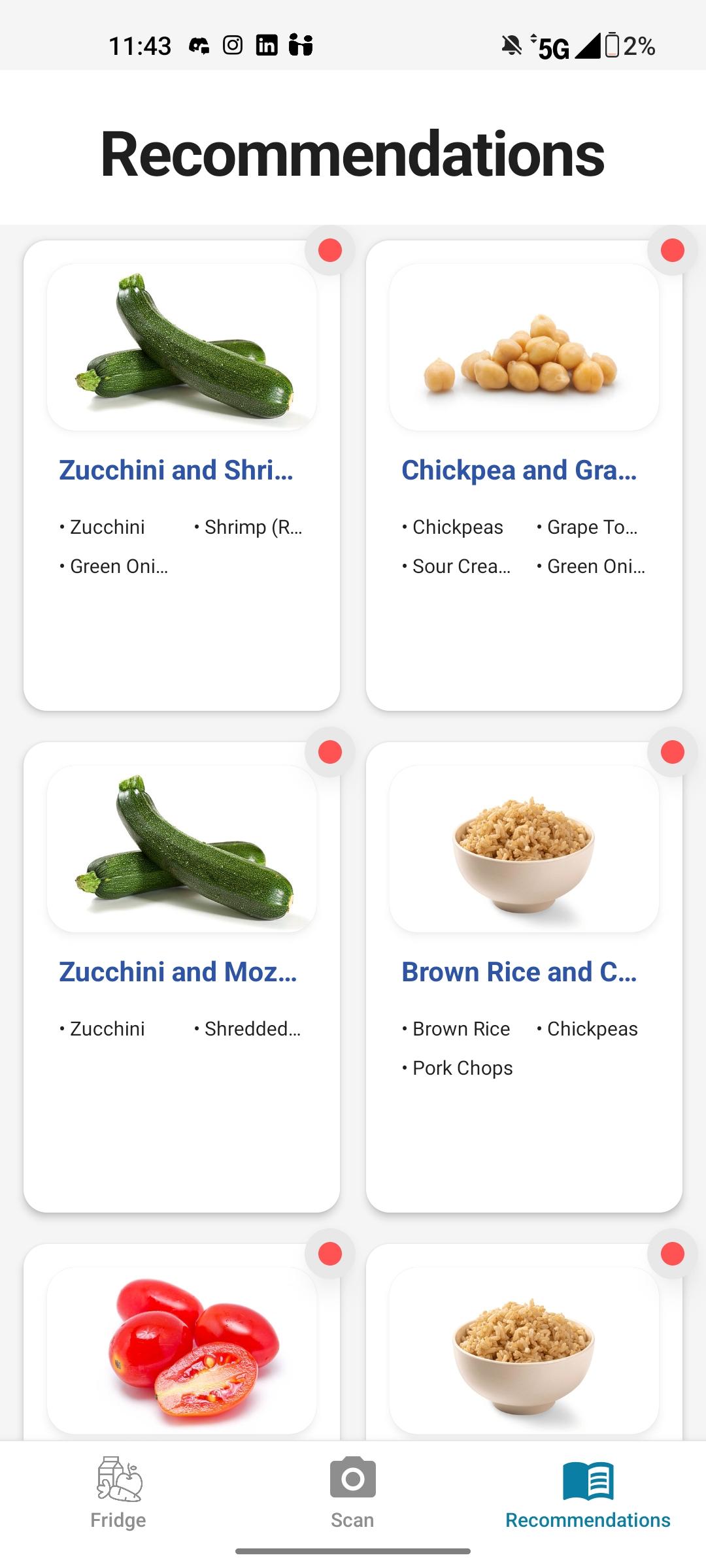Open the Chickpea and Grape Tomato recipe card
This screenshot has width=706, height=1568.
[x=524, y=475]
